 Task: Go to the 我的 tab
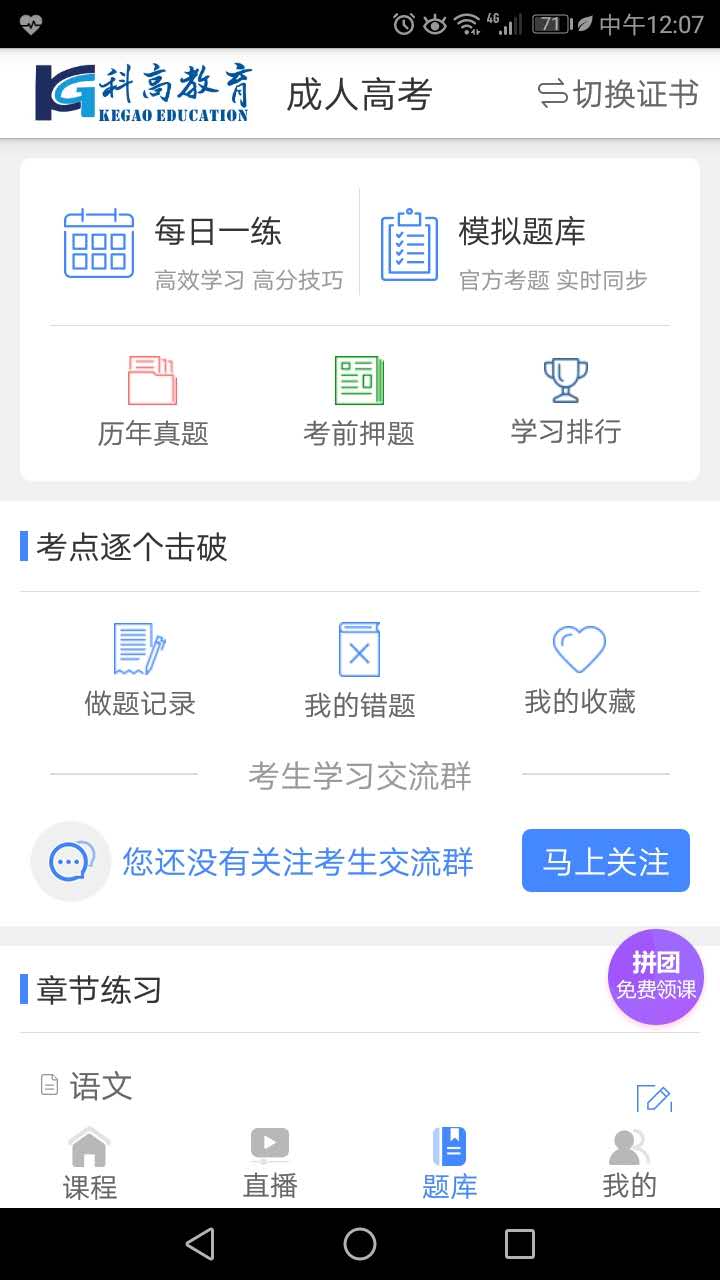pos(630,1164)
